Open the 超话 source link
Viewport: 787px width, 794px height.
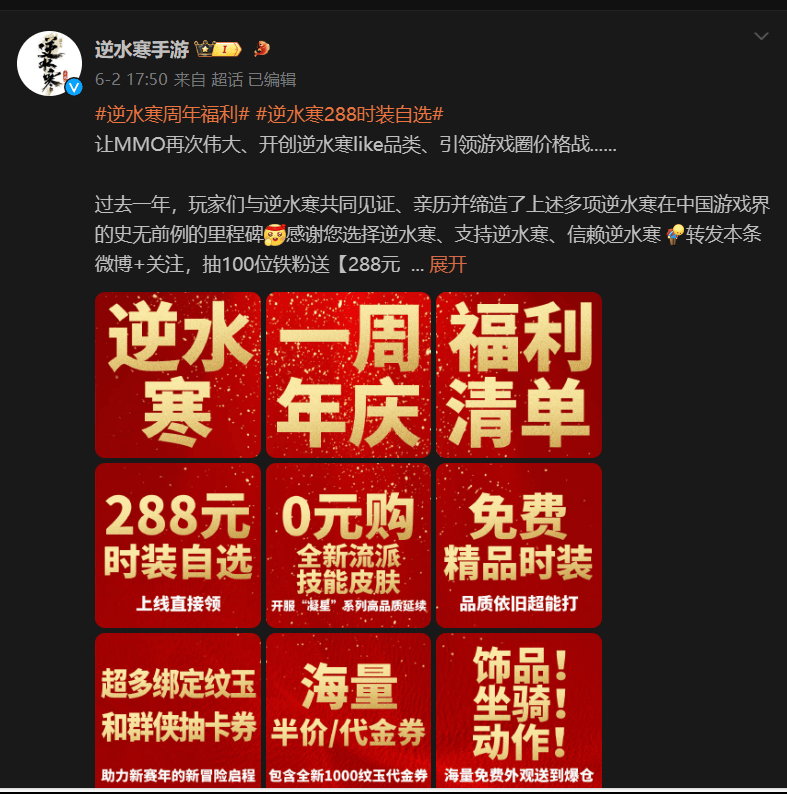tap(226, 79)
